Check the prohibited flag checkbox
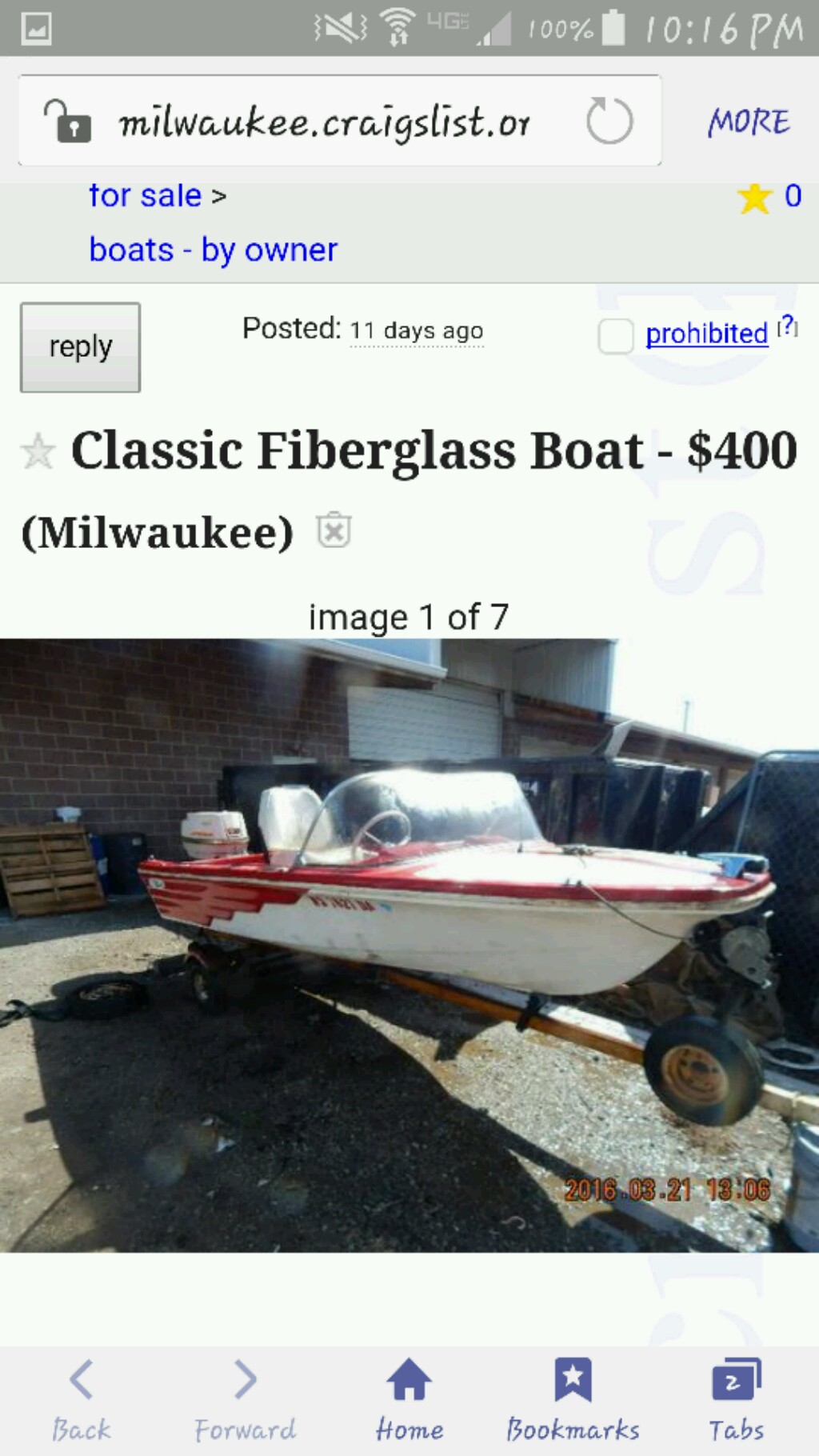 [x=616, y=335]
